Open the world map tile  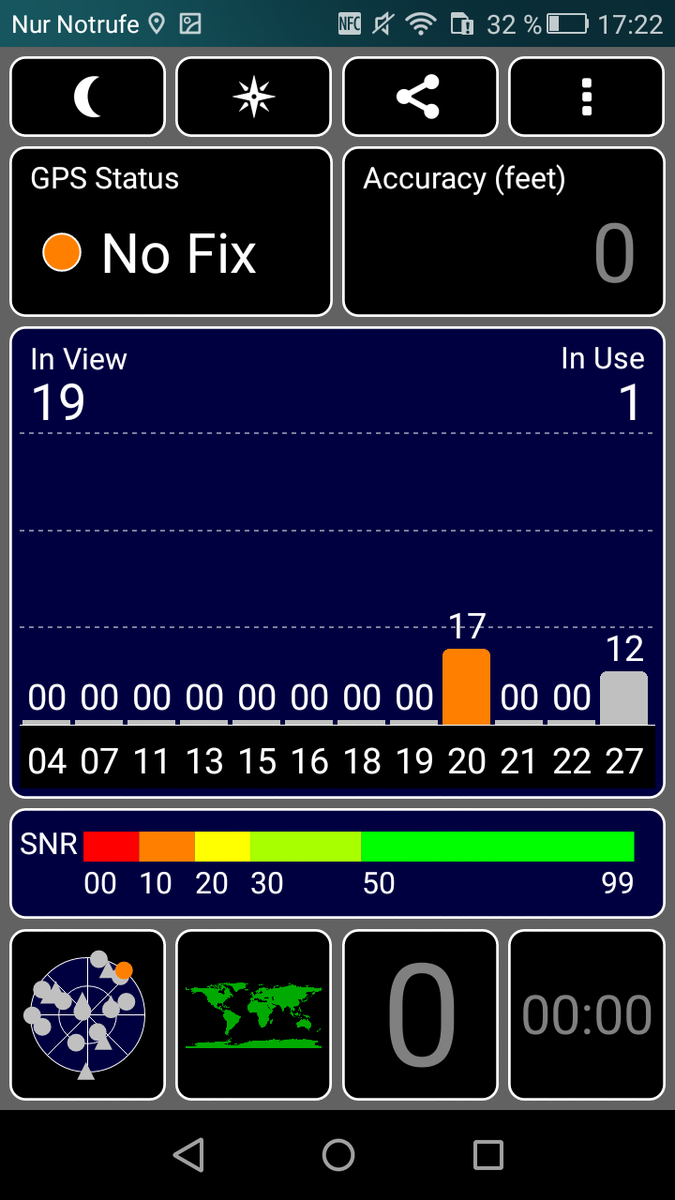point(253,1014)
